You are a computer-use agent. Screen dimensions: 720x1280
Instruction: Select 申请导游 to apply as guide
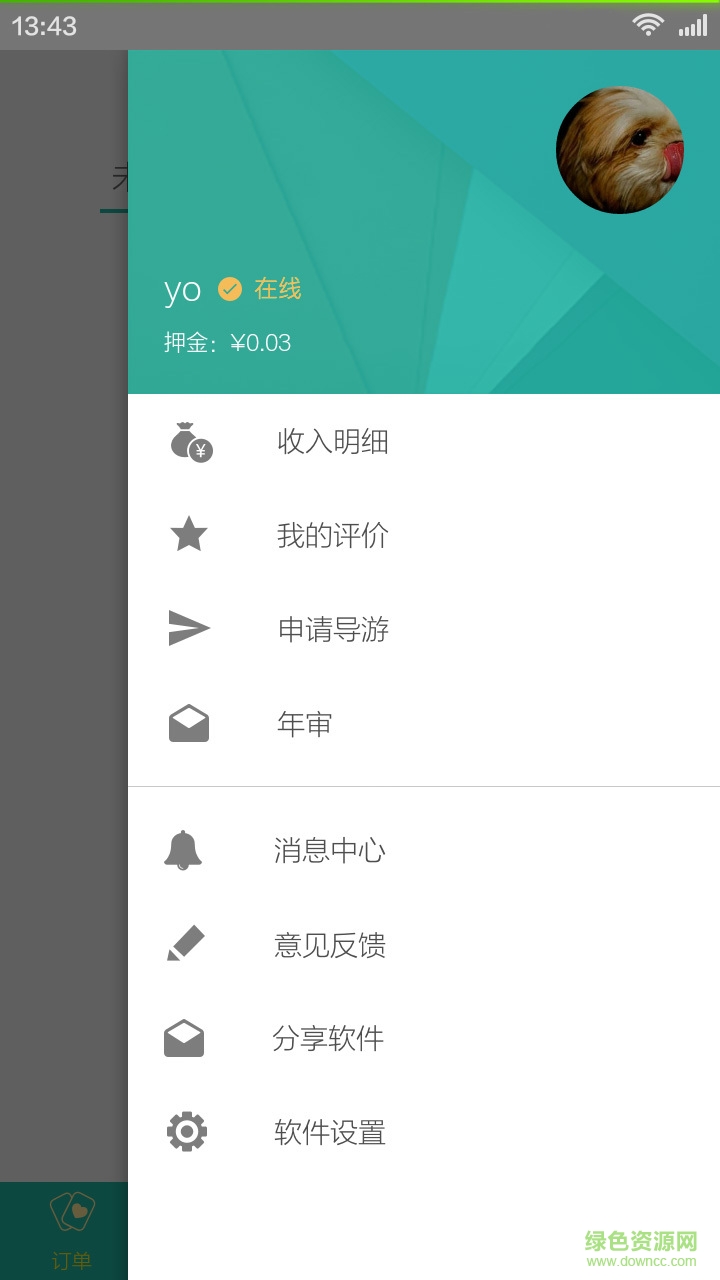[x=332, y=630]
